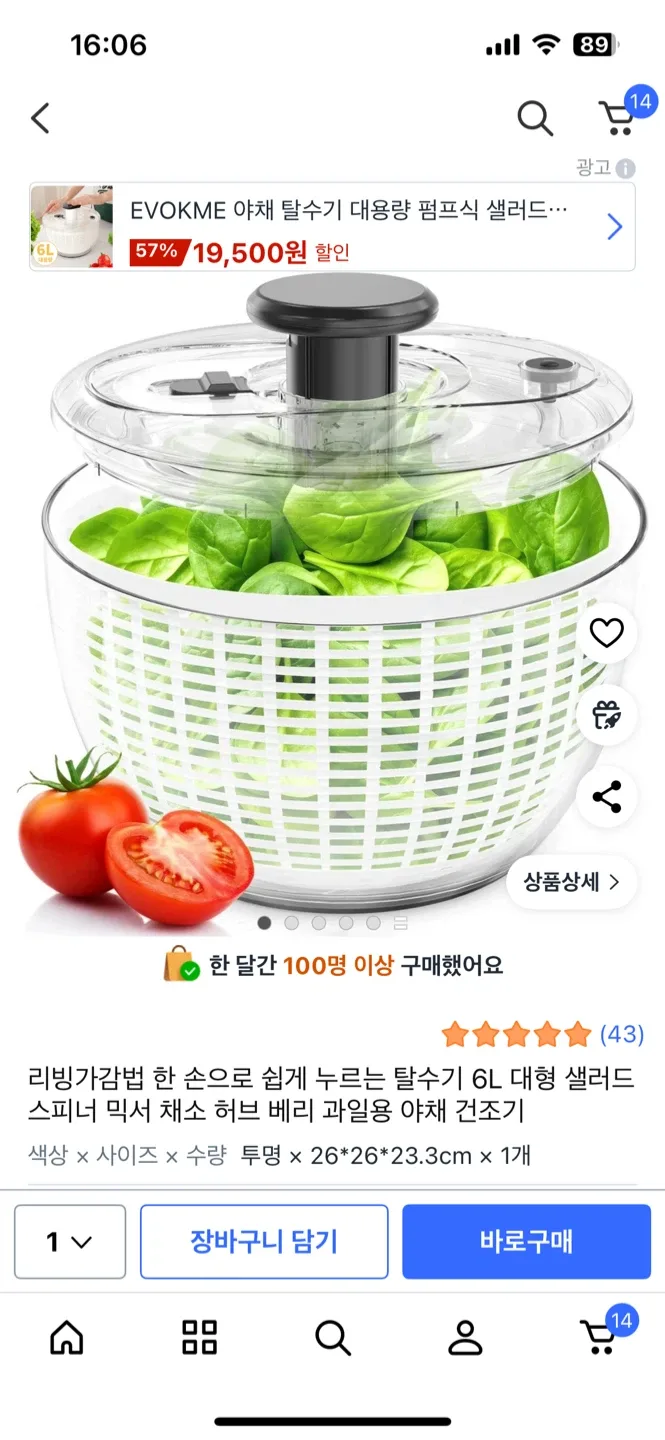Tap the ad info icon next to 광고
The height and width of the screenshot is (1440, 665).
[626, 169]
